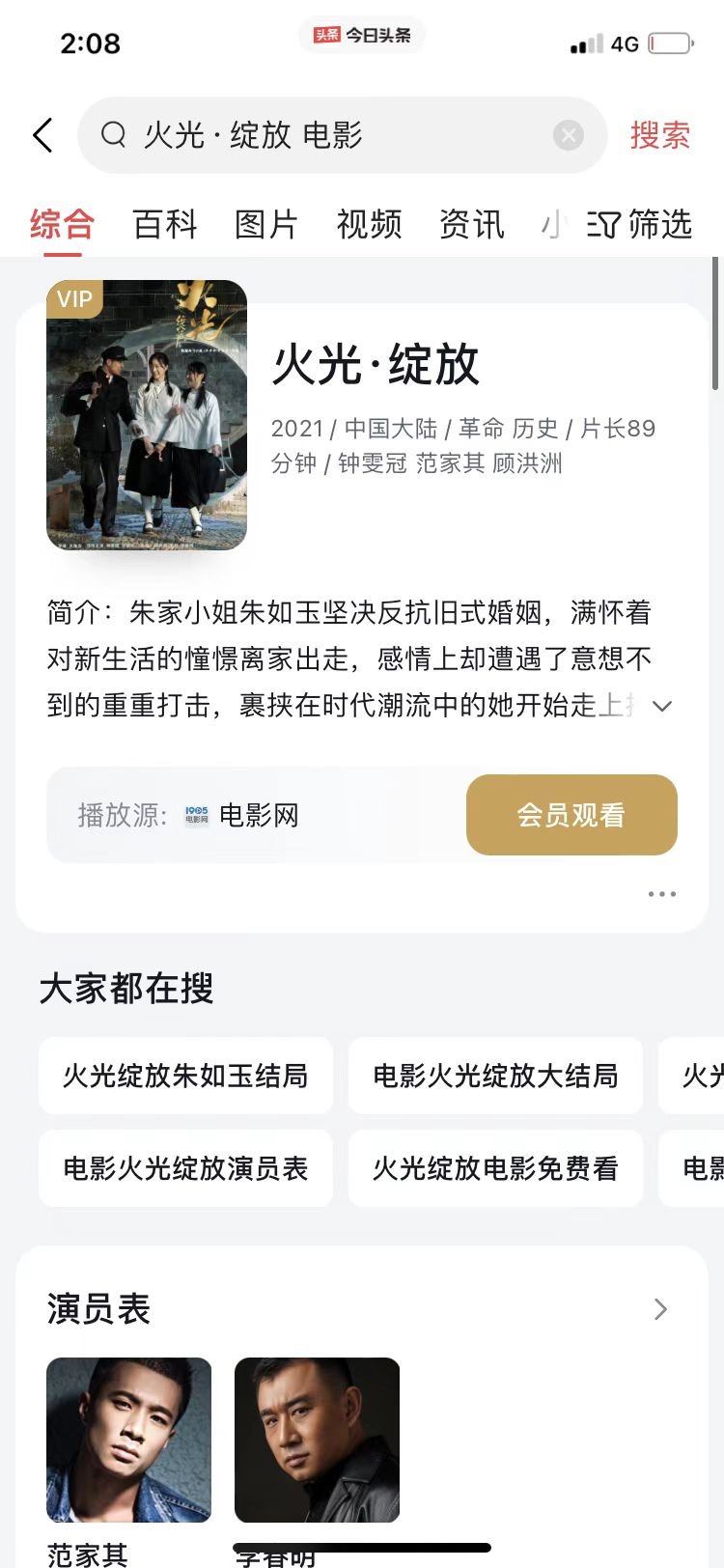This screenshot has height=1568, width=724.
Task: Select the 图片 tab
Action: (x=266, y=225)
